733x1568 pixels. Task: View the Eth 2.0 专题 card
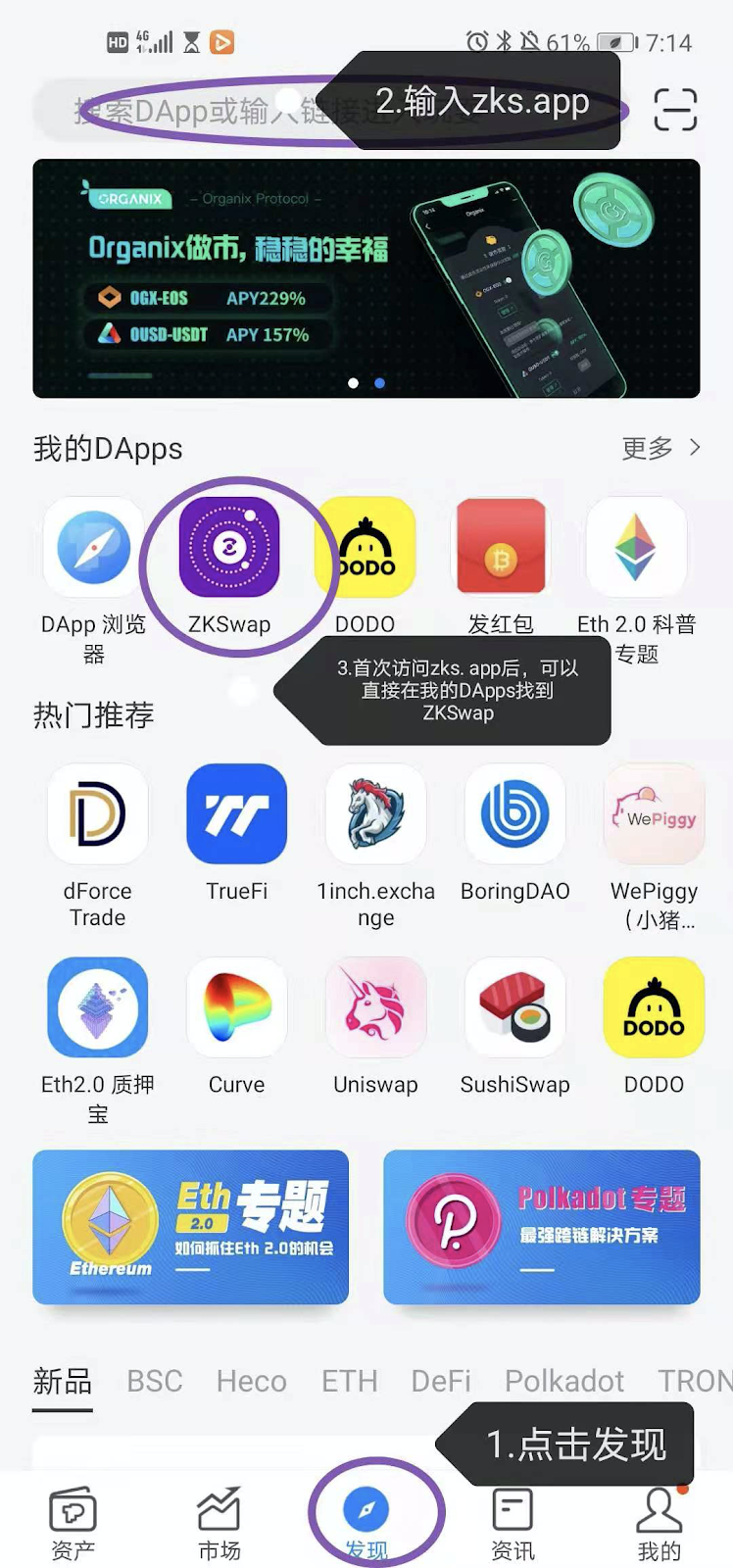click(190, 1227)
